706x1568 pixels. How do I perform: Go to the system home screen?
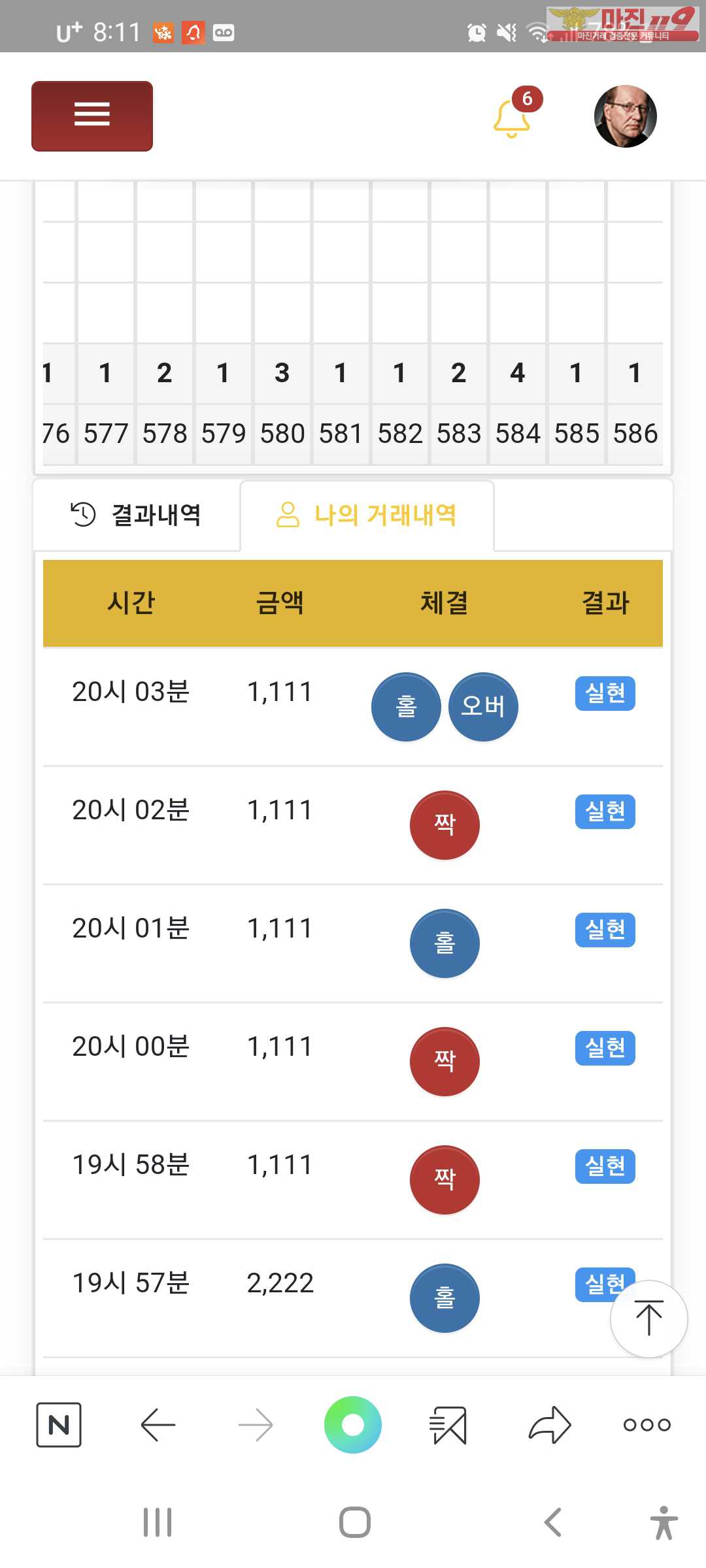click(354, 1522)
